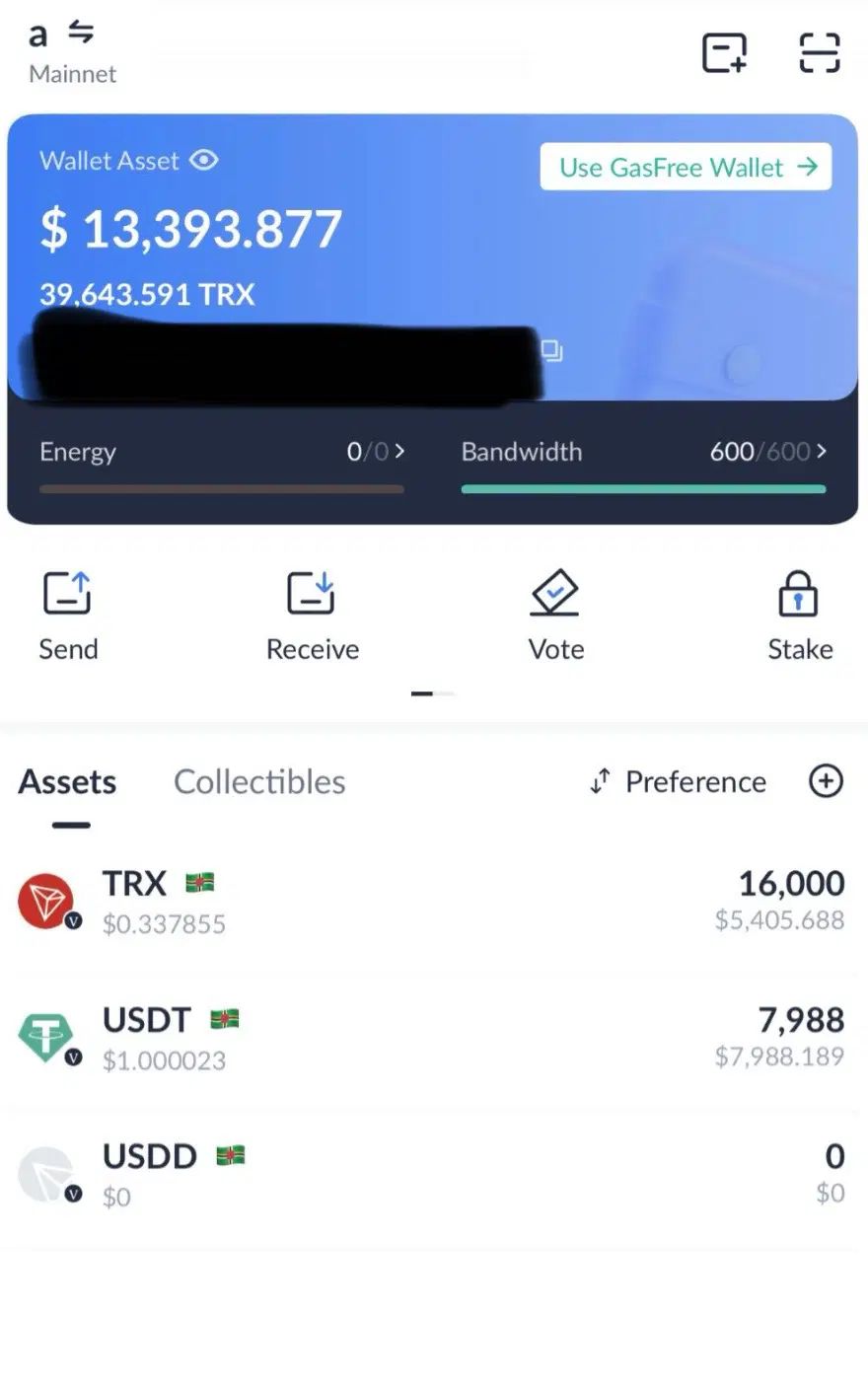The height and width of the screenshot is (1383, 868).
Task: Switch to the Collectibles tab
Action: (x=259, y=782)
